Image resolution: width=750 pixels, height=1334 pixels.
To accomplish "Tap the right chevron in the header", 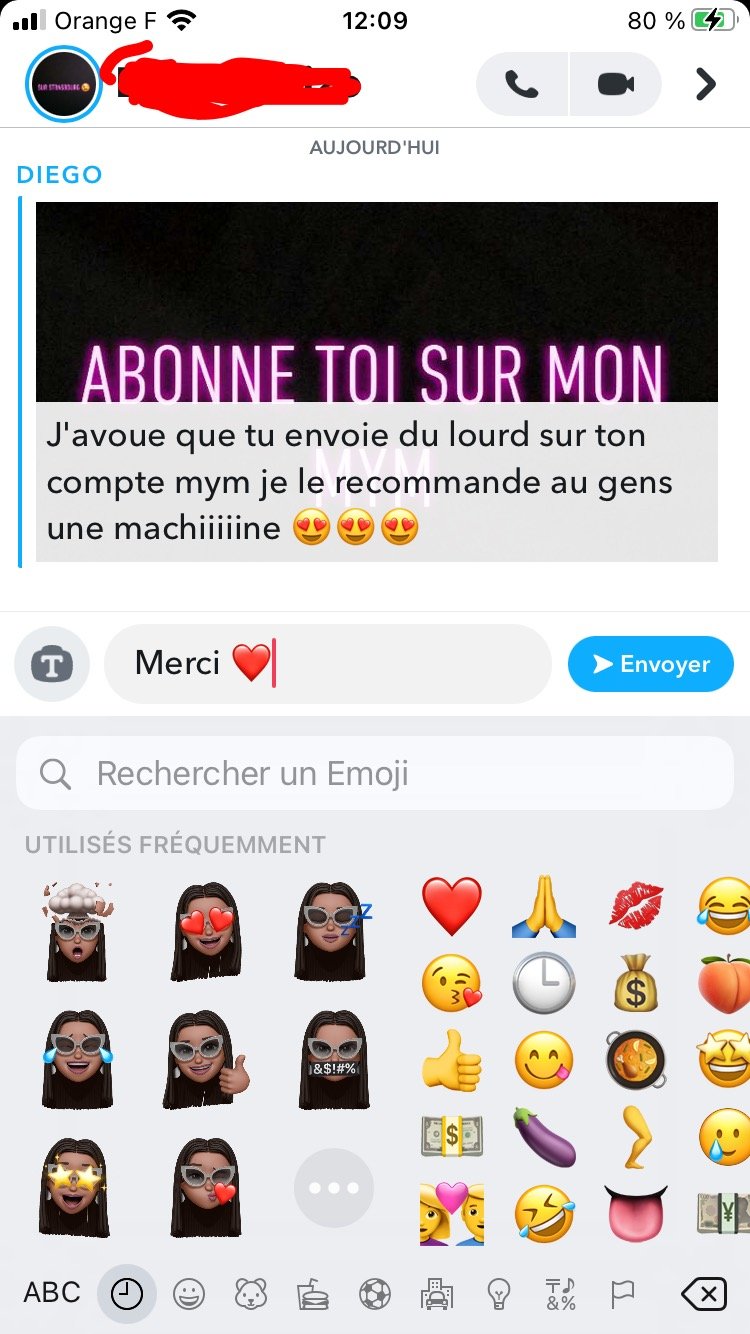I will point(706,85).
